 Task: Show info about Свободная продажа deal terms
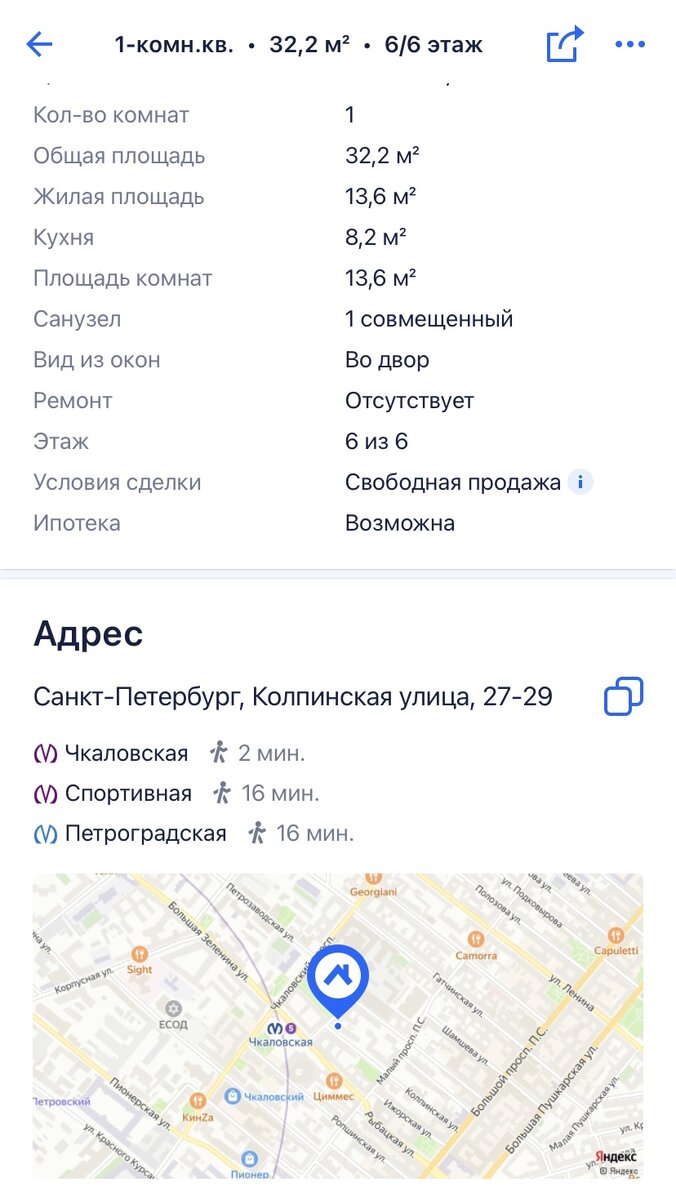[580, 482]
